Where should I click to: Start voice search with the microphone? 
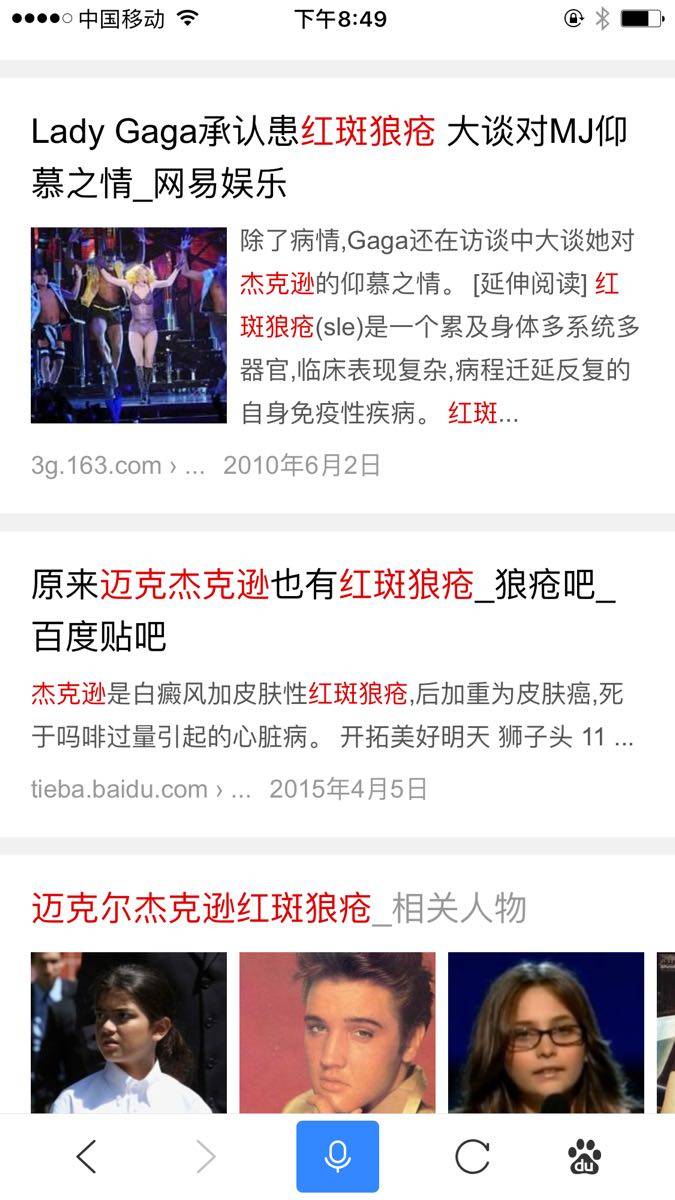pos(337,1157)
